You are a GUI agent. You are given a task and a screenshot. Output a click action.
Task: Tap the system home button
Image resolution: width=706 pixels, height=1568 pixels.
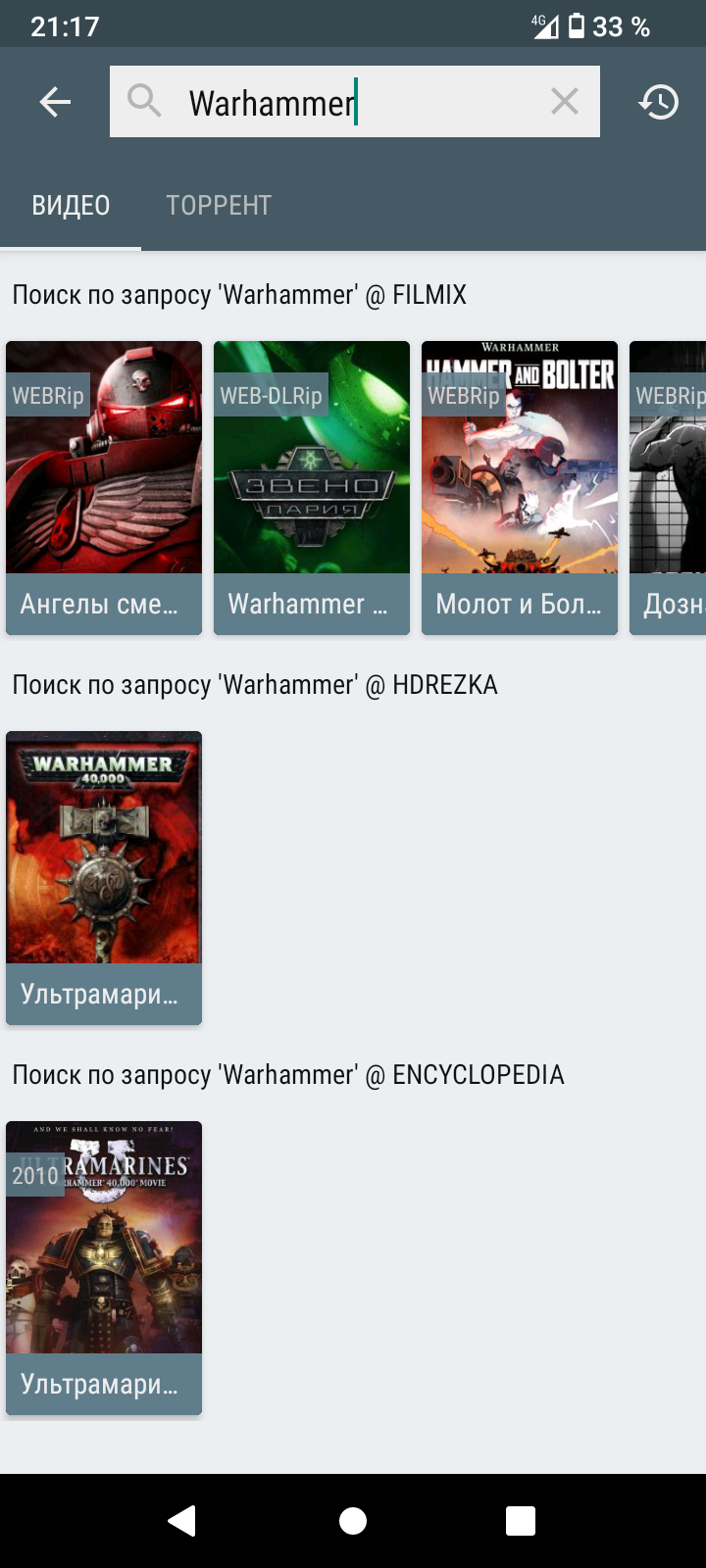tap(353, 1520)
